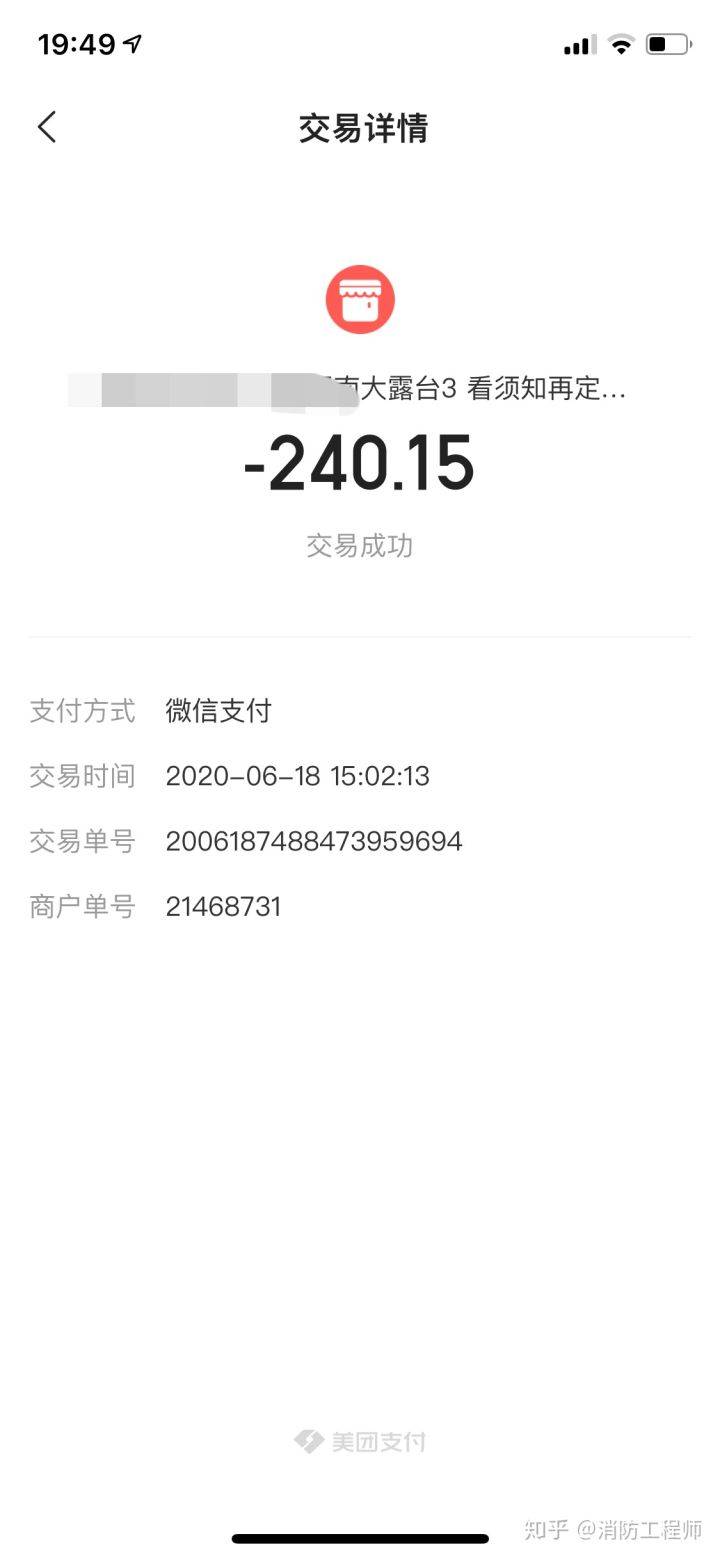Image resolution: width=720 pixels, height=1559 pixels.
Task: Select the transaction number 2006187488473959694
Action: pos(314,841)
